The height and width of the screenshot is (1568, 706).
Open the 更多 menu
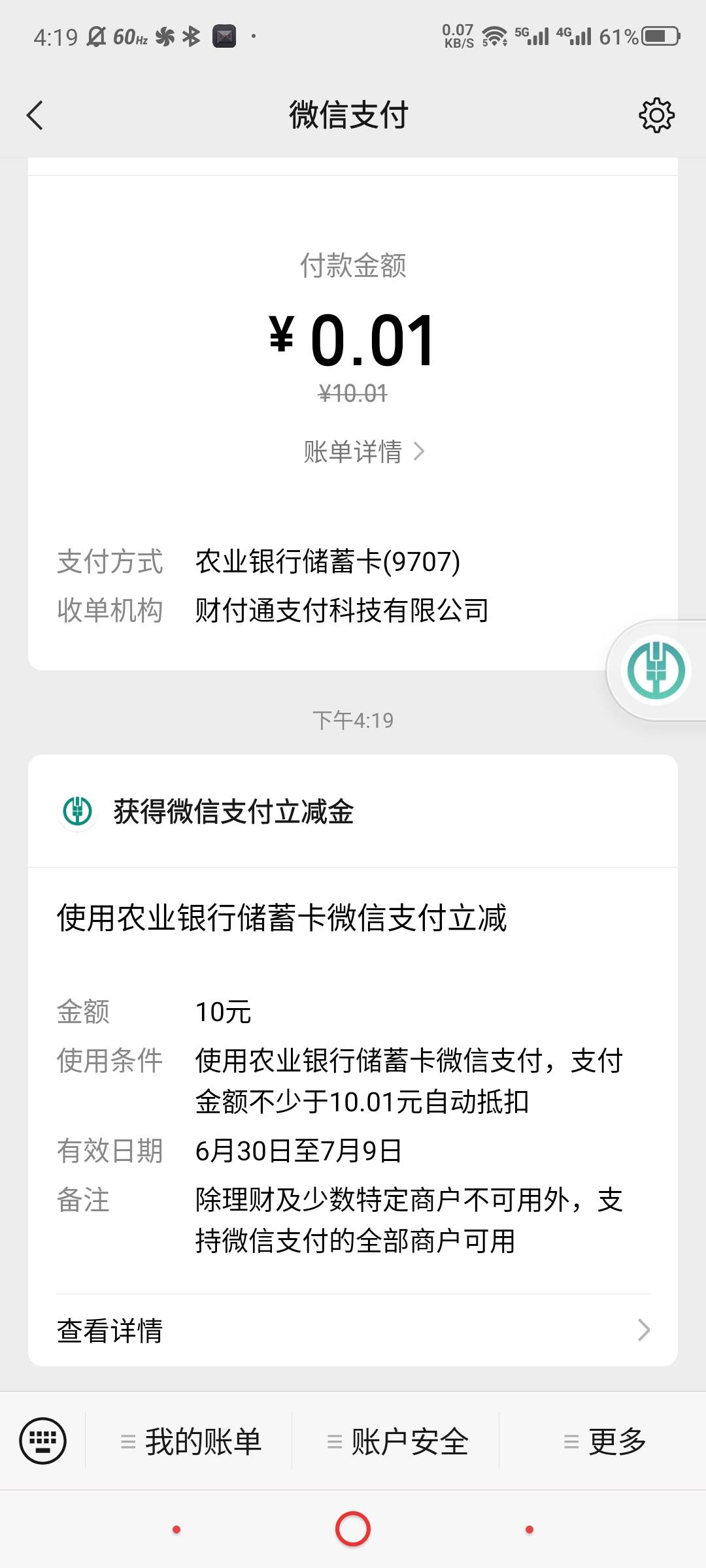tap(604, 1441)
